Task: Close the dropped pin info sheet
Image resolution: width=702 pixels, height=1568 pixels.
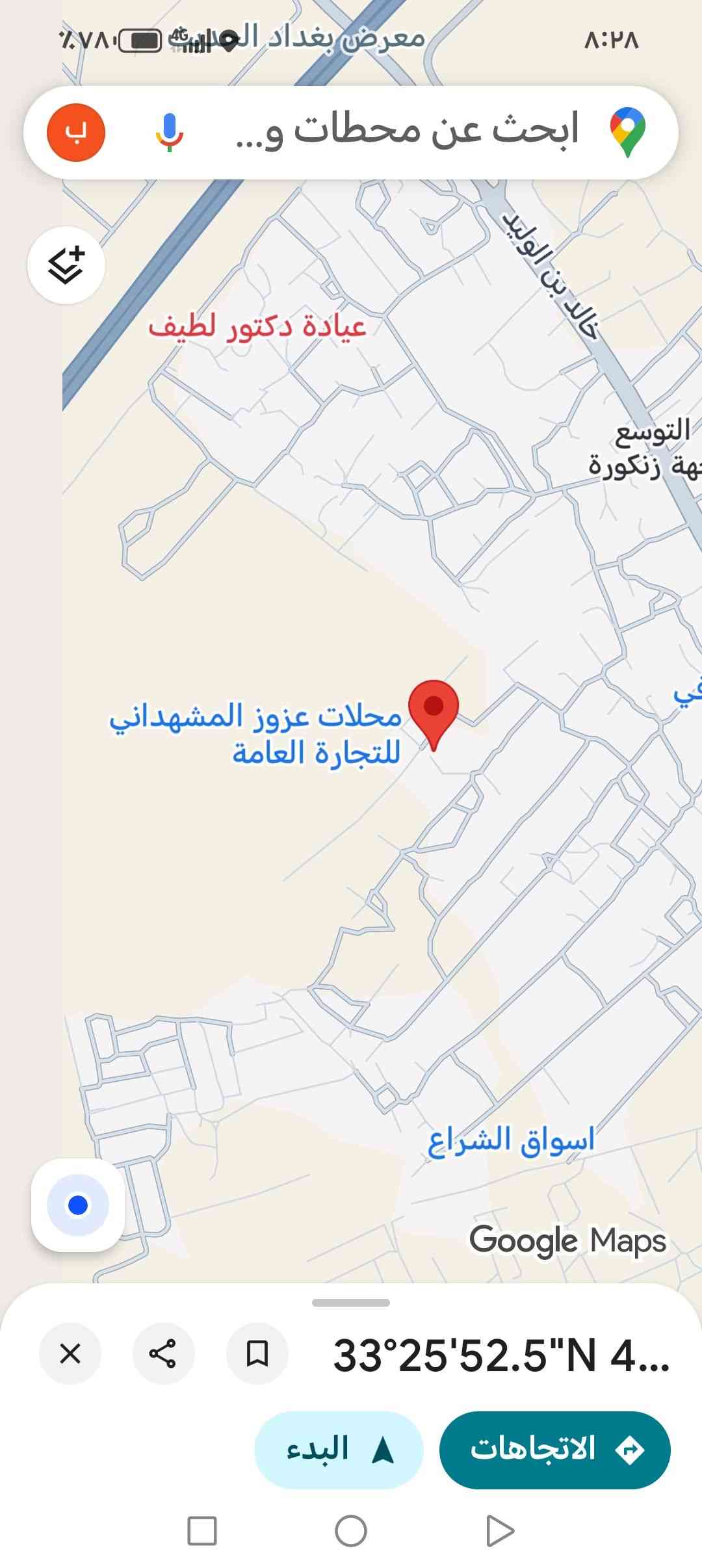Action: pyautogui.click(x=70, y=1353)
